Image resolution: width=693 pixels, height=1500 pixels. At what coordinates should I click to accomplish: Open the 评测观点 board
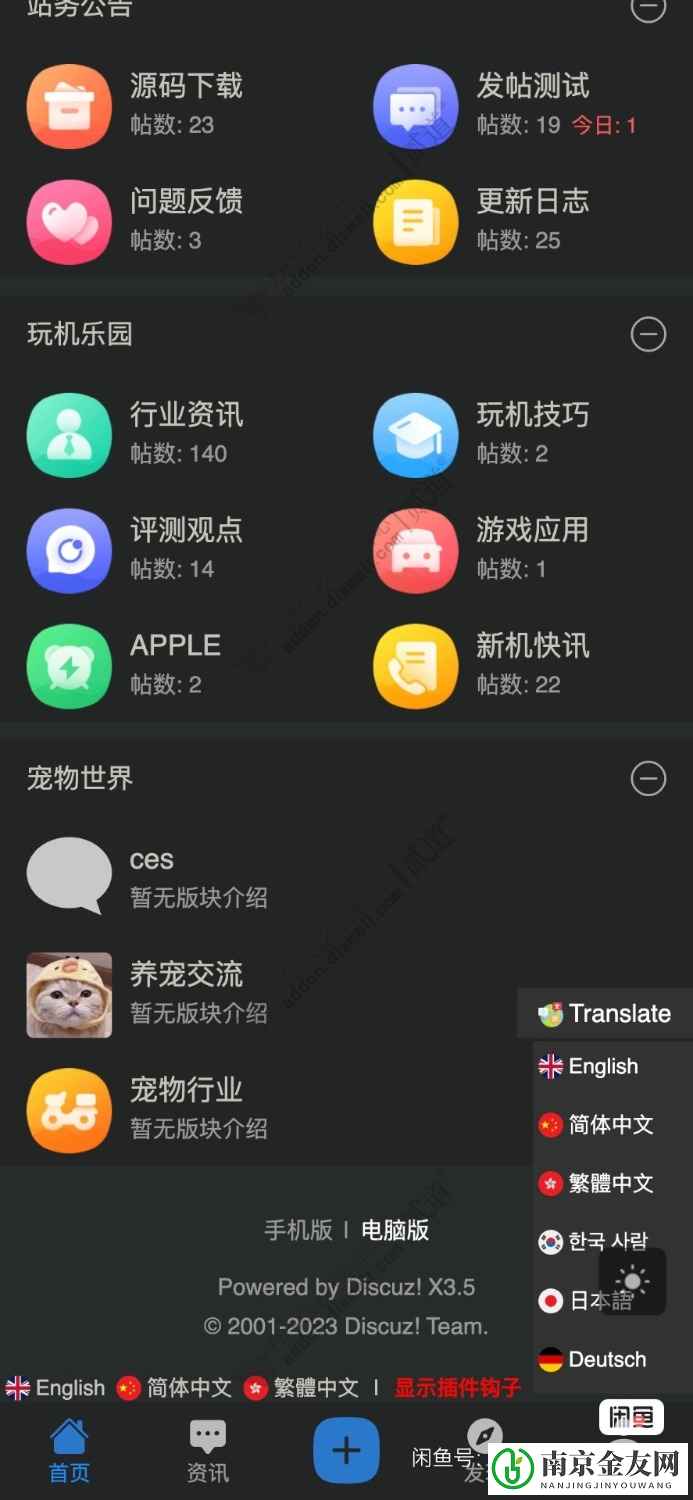186,531
